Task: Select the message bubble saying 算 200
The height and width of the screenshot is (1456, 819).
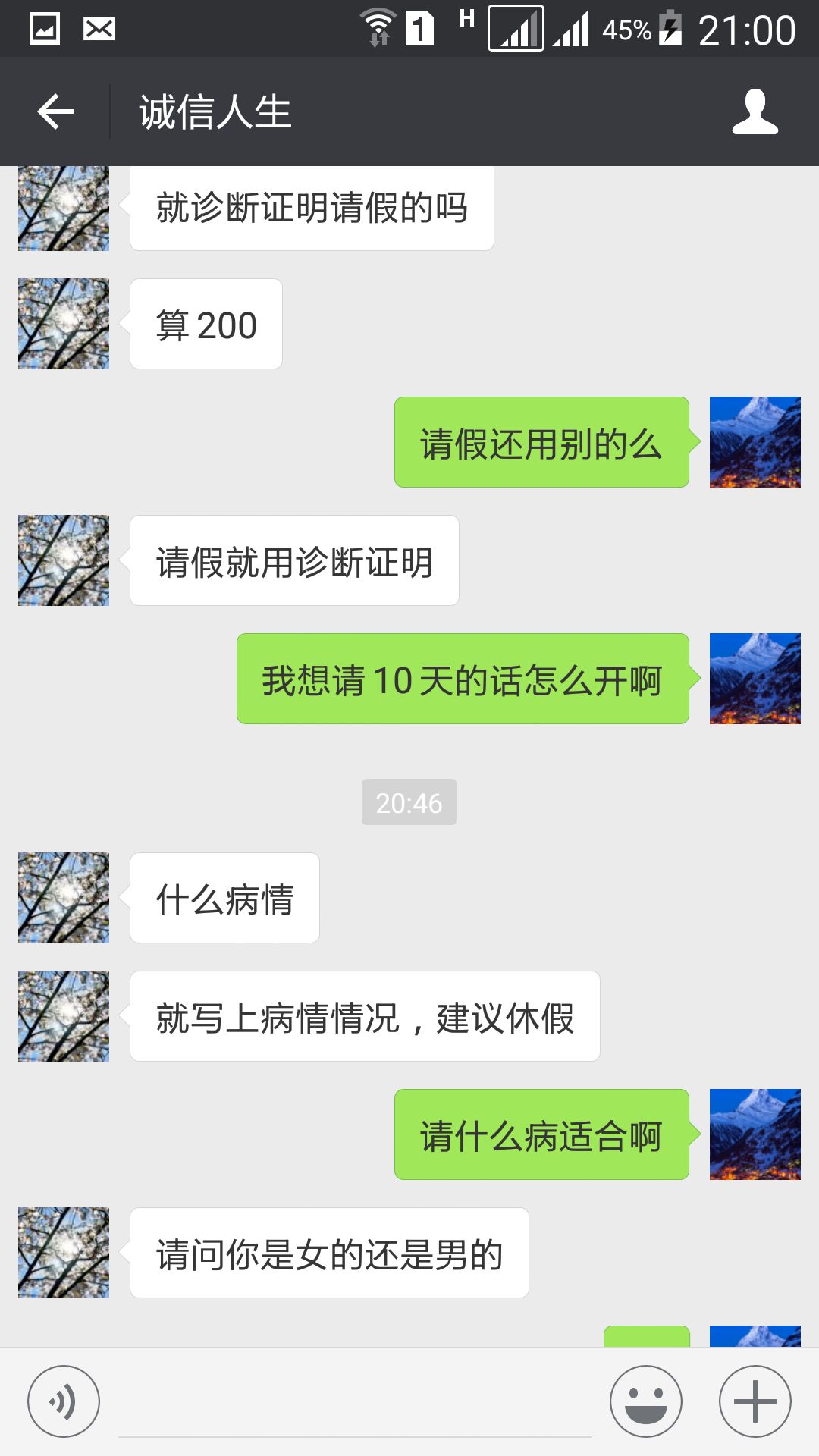Action: (205, 324)
